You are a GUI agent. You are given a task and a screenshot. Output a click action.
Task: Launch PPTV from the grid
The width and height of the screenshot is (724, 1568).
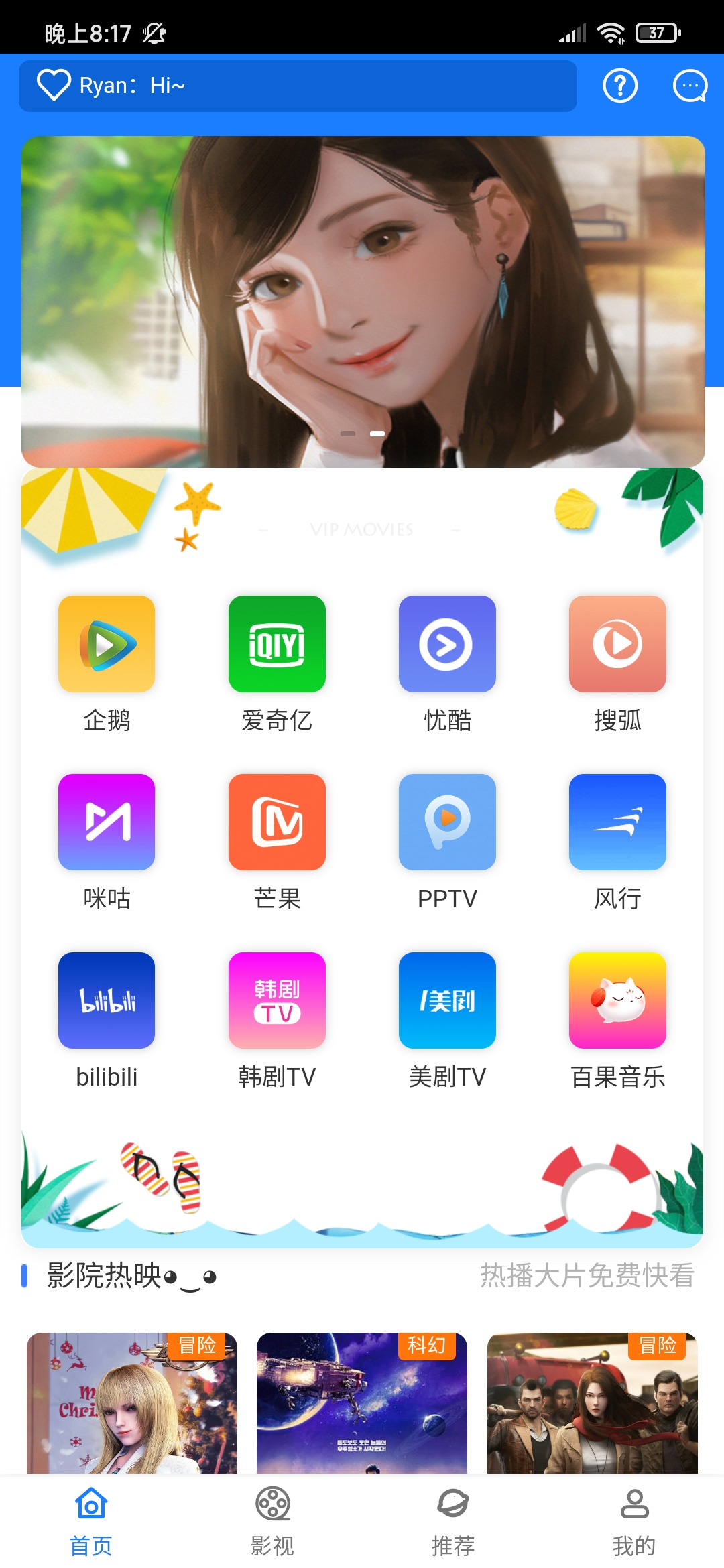447,822
